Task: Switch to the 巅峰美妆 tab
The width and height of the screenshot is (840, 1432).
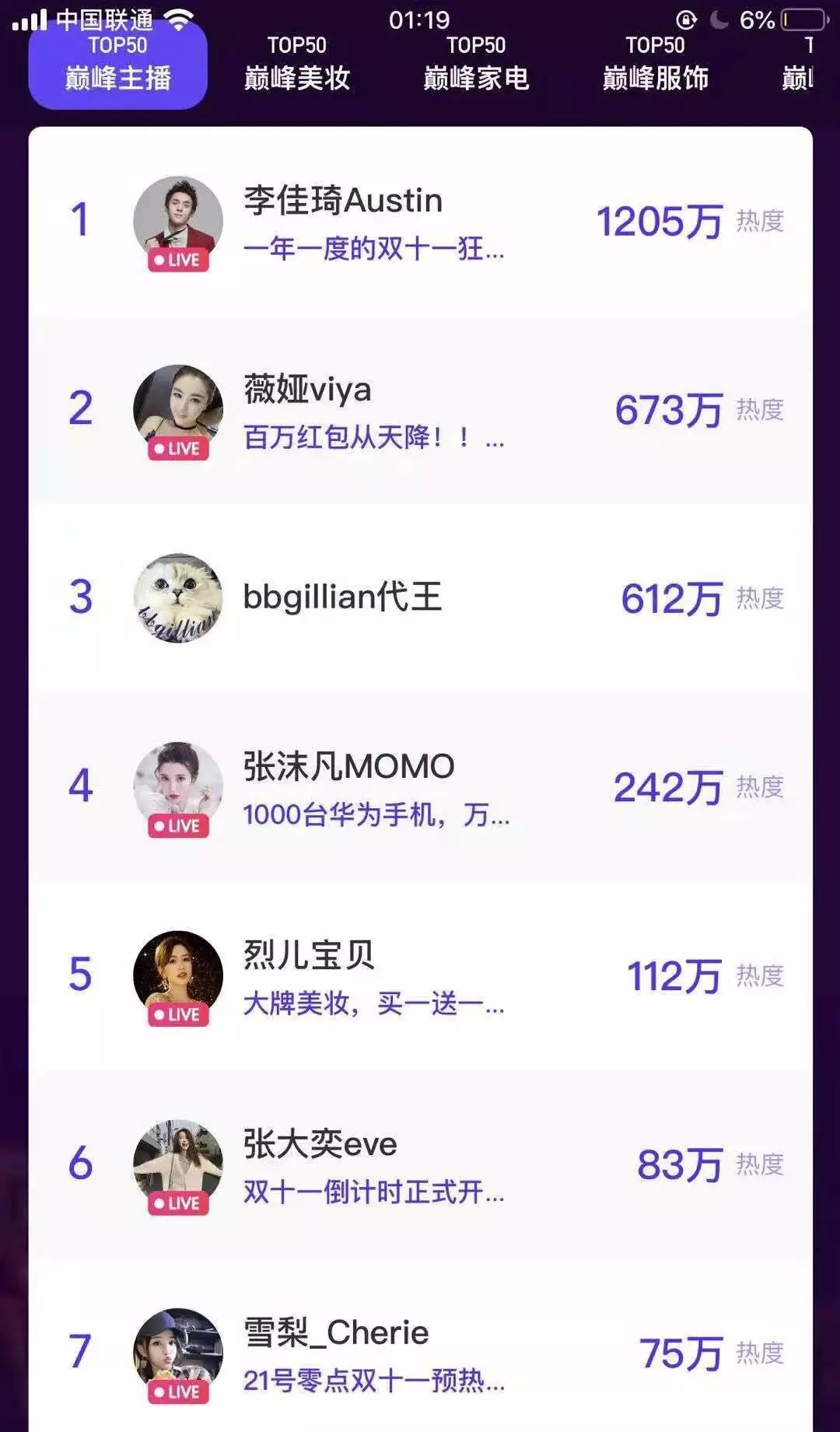Action: pyautogui.click(x=296, y=65)
